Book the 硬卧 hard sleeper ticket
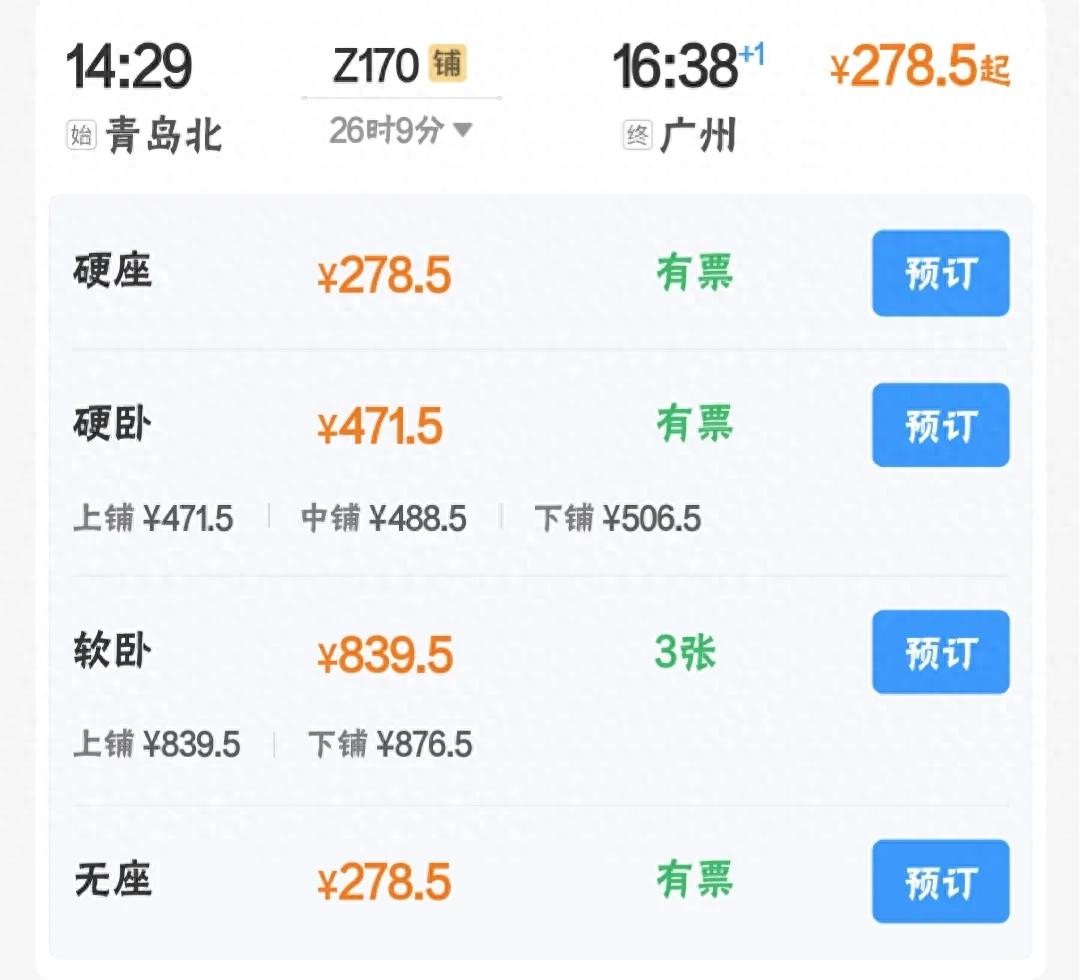Image resolution: width=1079 pixels, height=980 pixels. [940, 425]
